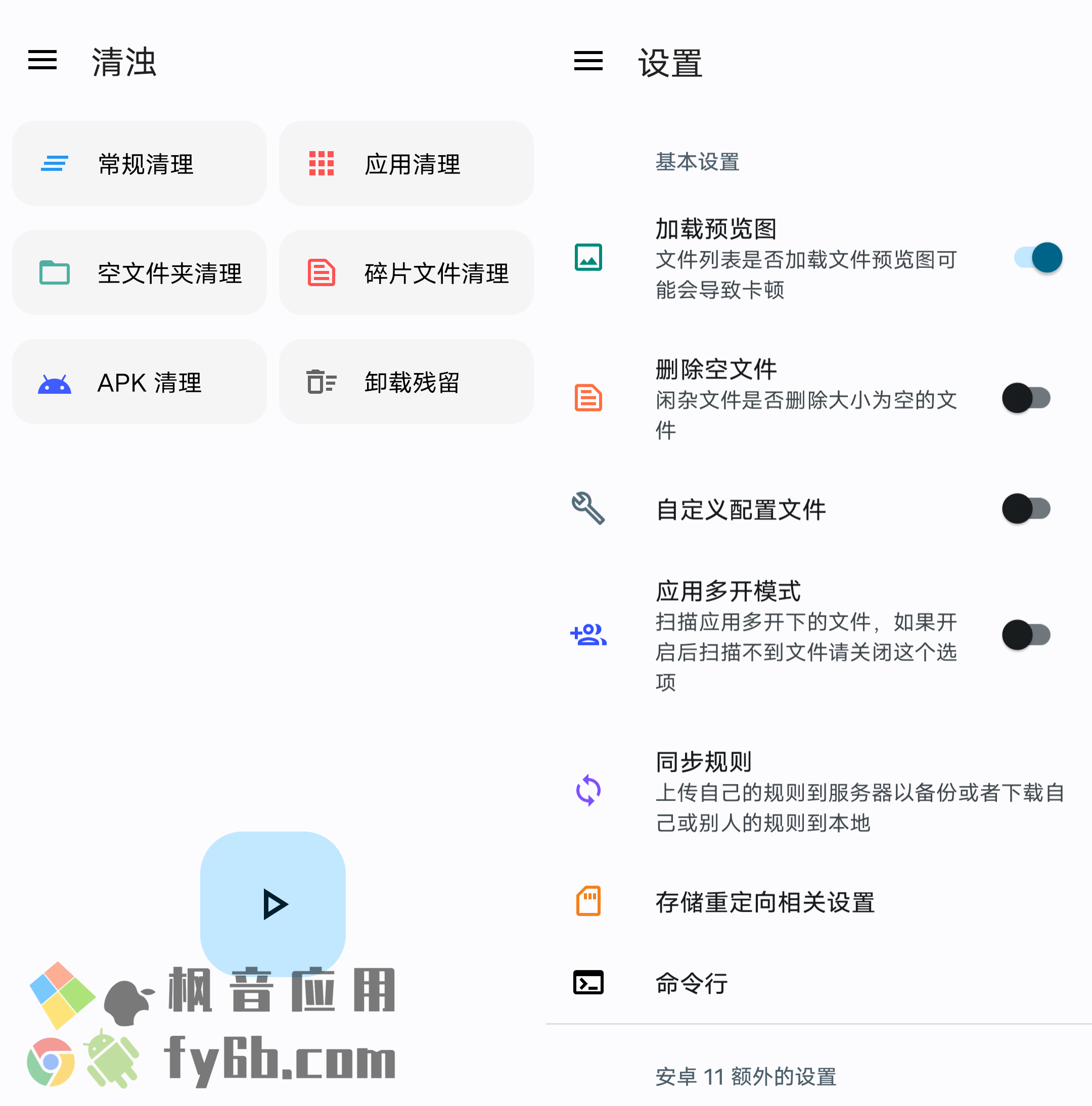Open the drawer menu on the 清浊 screen
This screenshot has height=1106, width=1092.
(x=42, y=60)
